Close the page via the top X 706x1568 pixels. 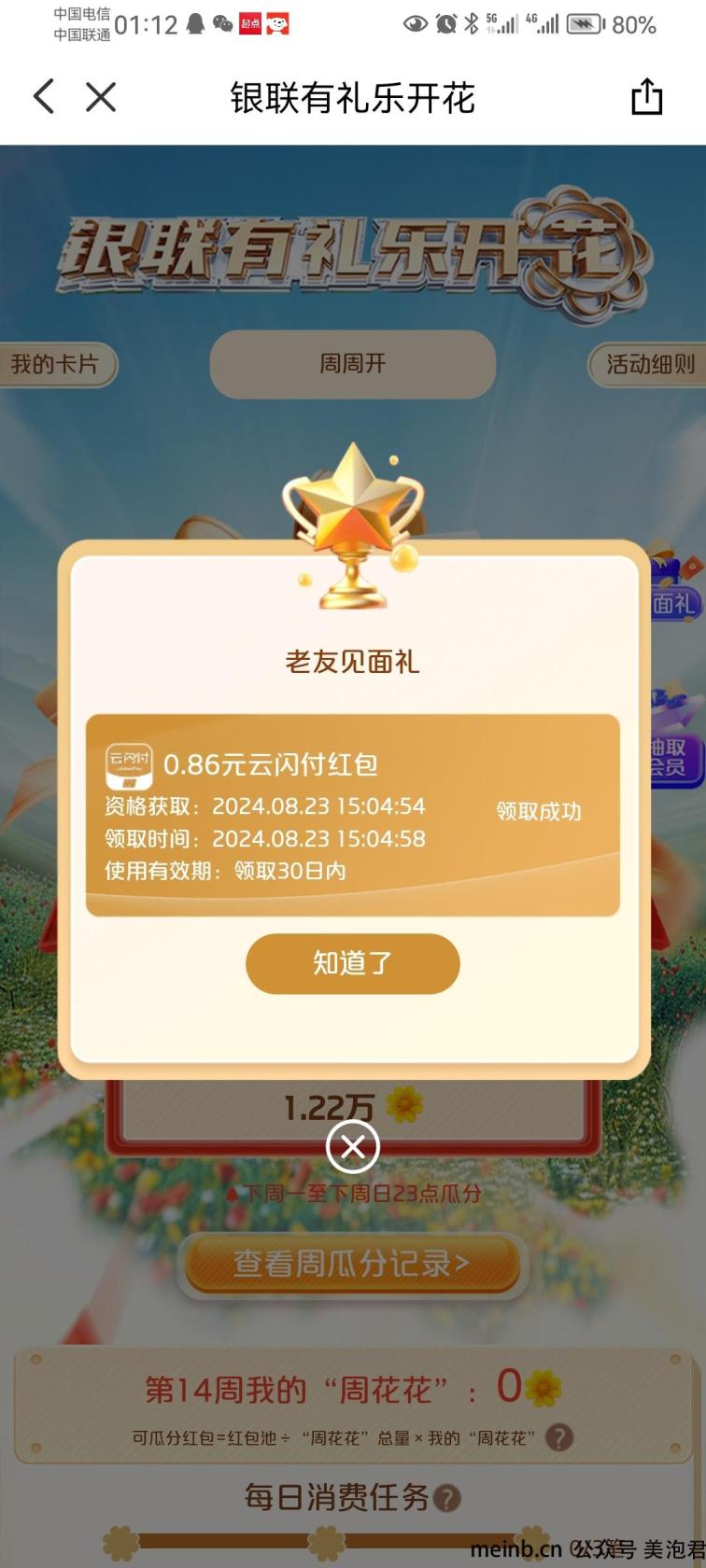[101, 97]
